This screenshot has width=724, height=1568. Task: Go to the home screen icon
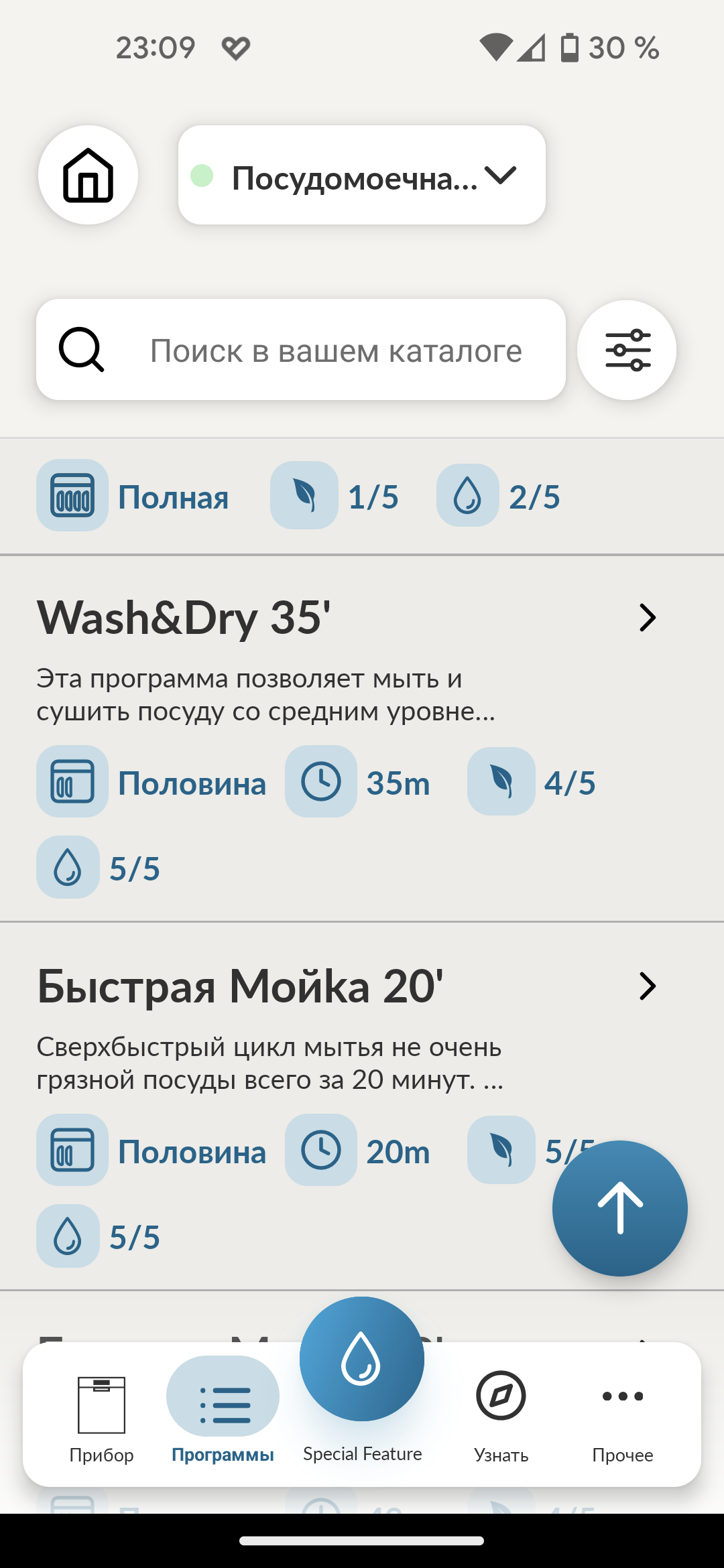coord(88,175)
